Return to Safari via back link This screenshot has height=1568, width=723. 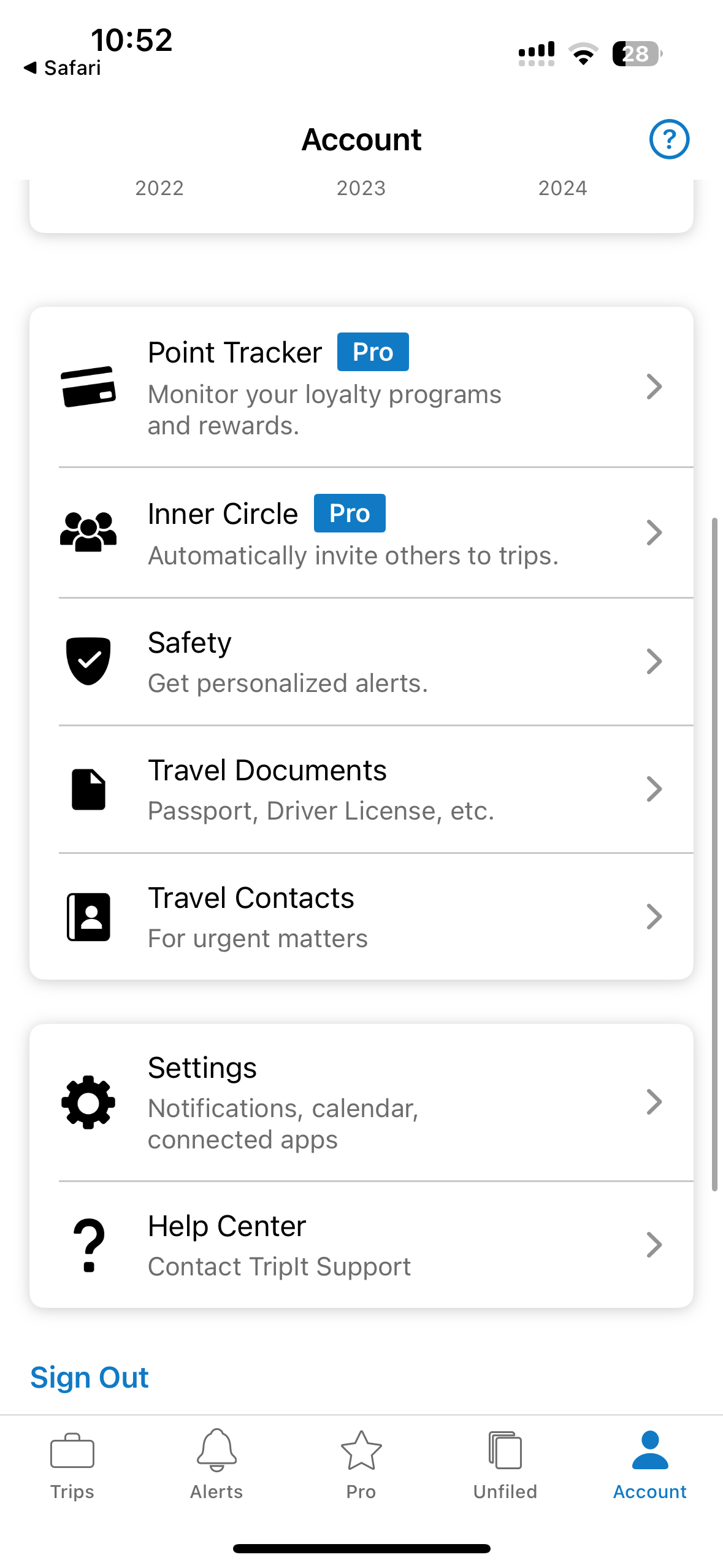pyautogui.click(x=62, y=67)
